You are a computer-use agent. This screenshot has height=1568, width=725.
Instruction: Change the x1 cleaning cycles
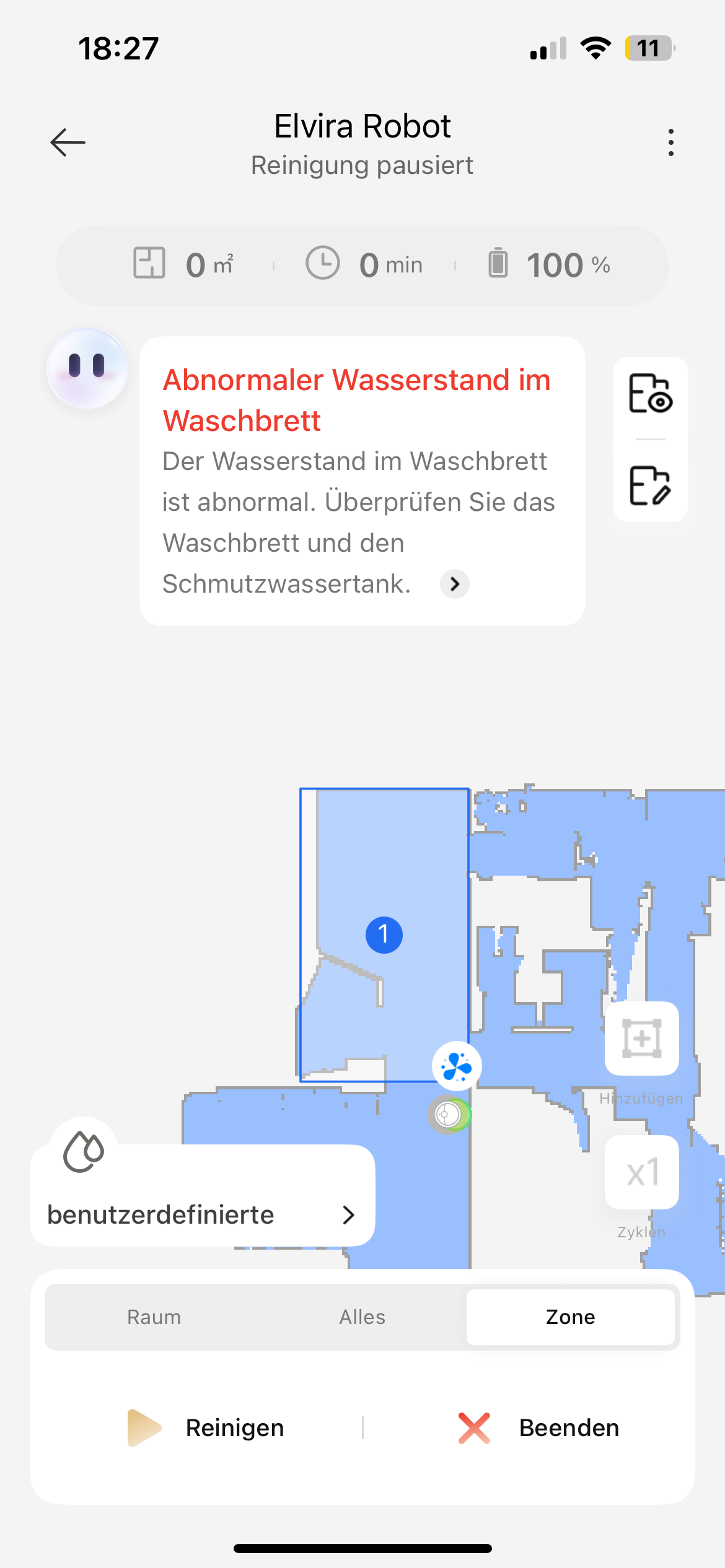point(641,1172)
